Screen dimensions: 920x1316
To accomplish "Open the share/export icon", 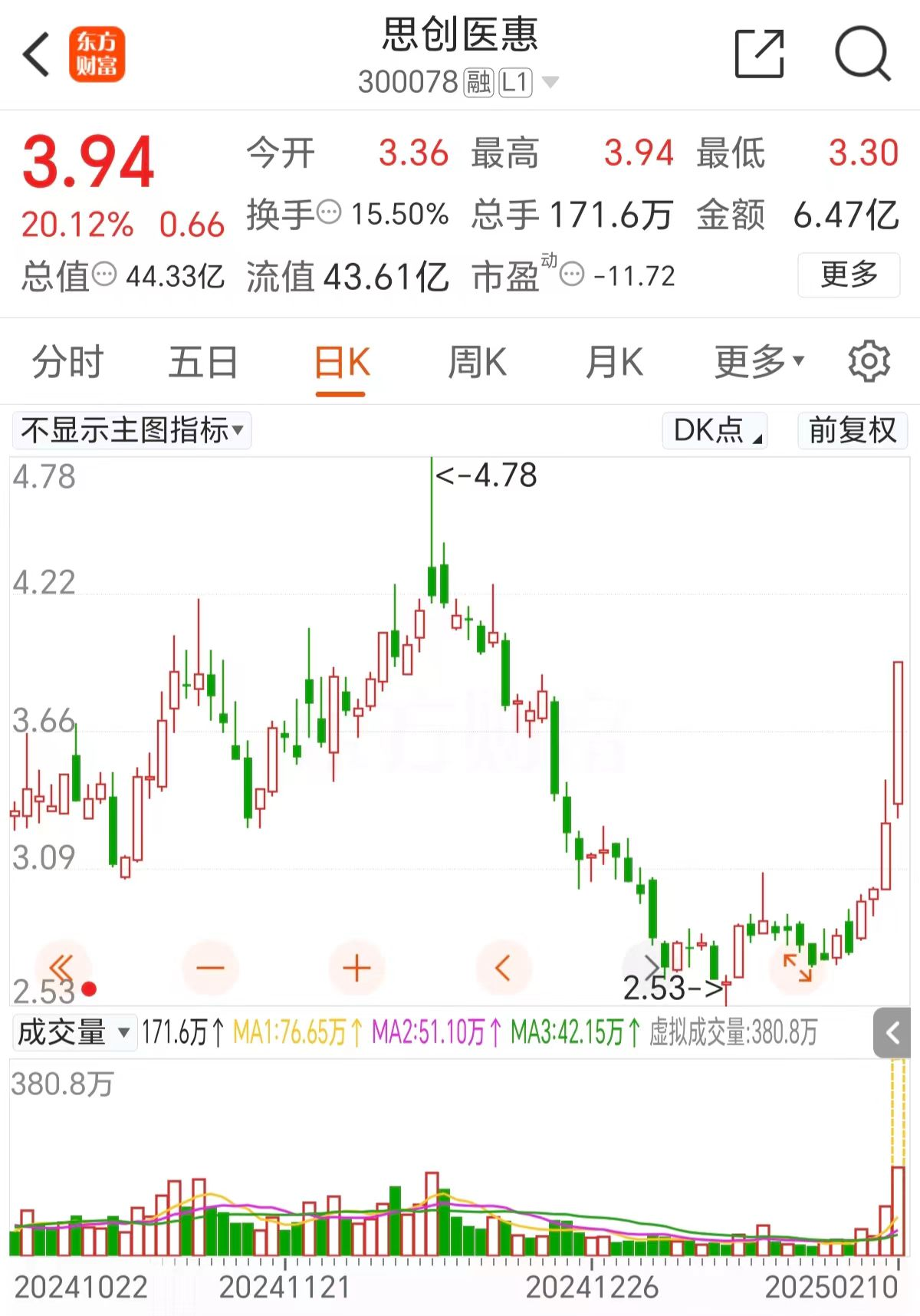I will point(759,54).
